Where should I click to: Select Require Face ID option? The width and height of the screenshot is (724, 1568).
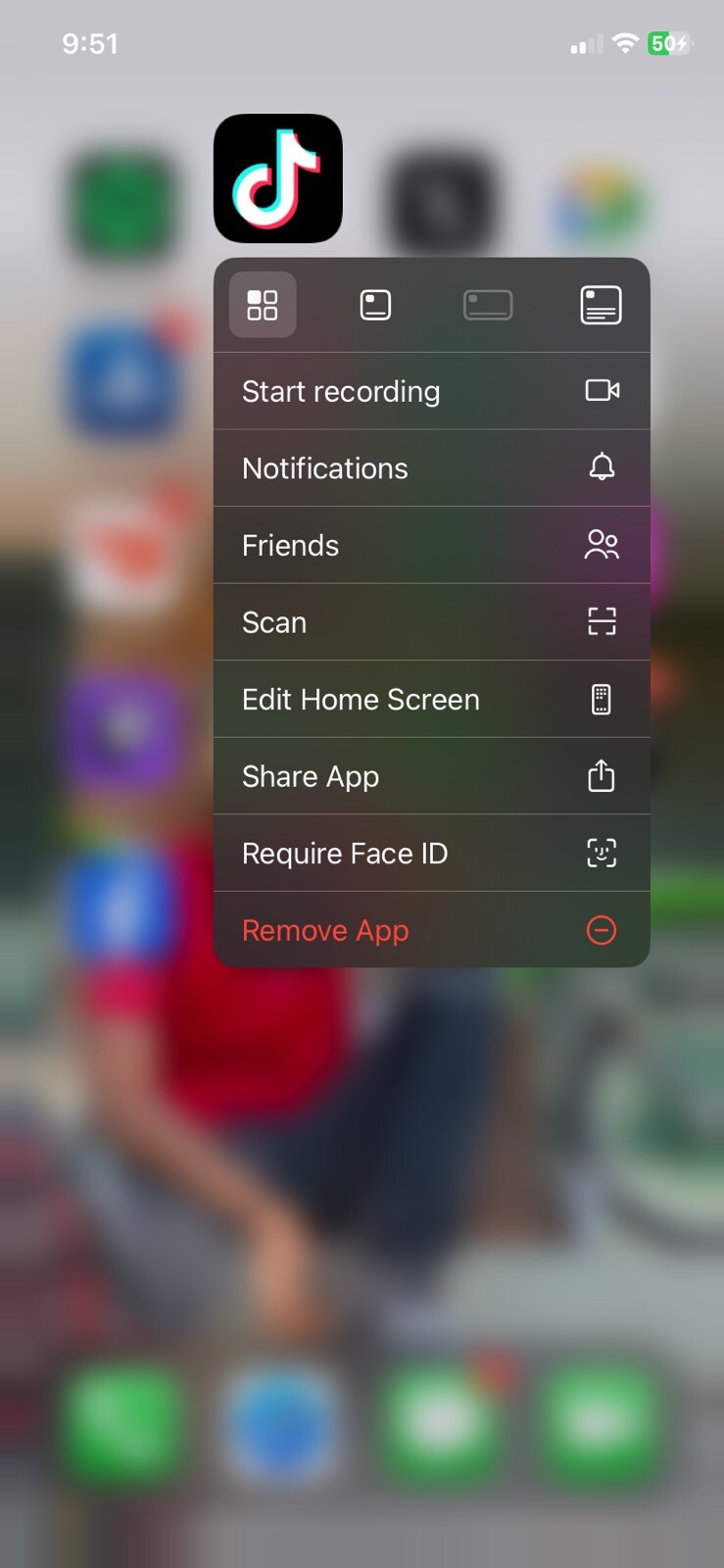(x=344, y=853)
